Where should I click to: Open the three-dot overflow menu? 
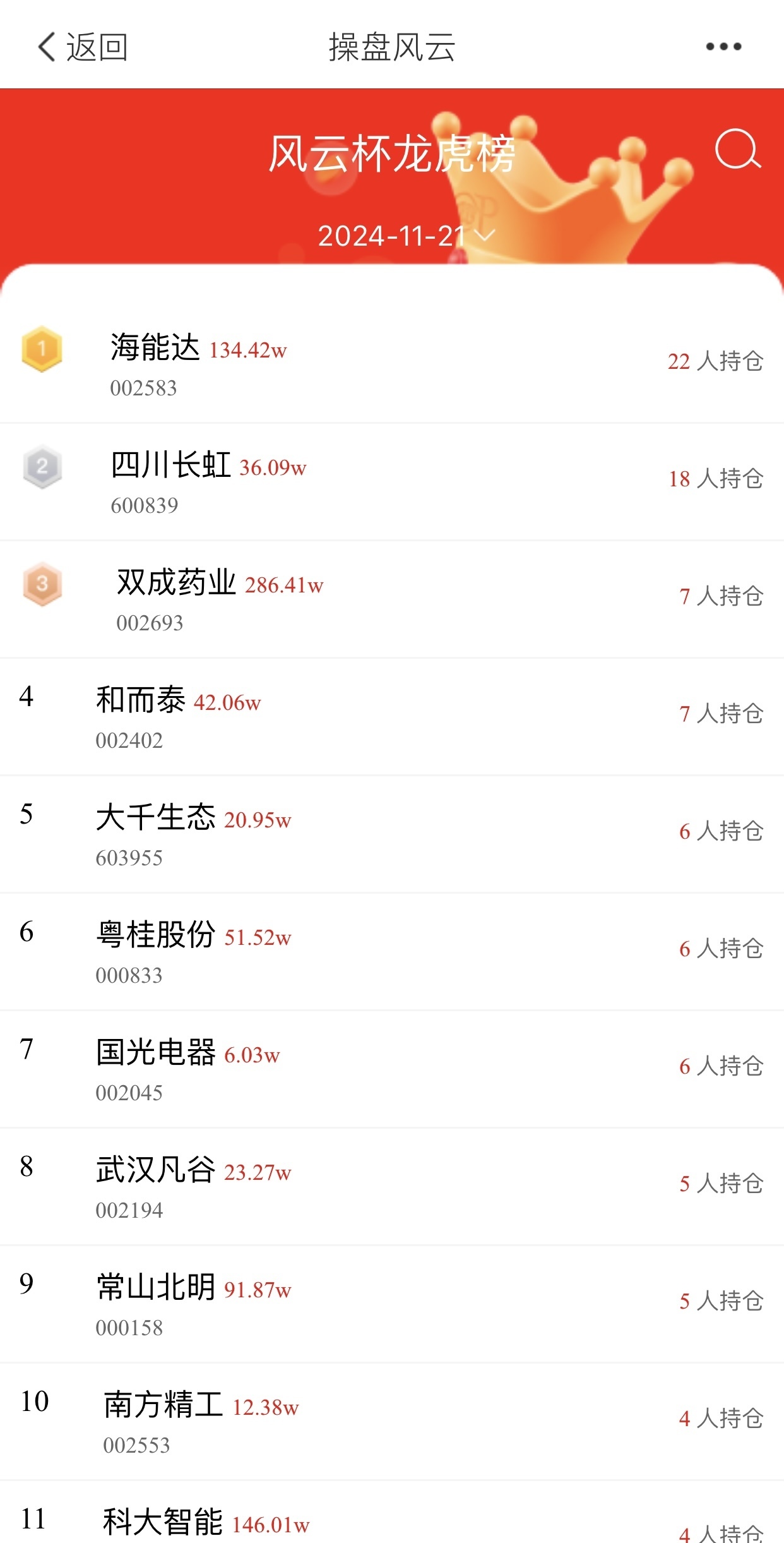[723, 46]
